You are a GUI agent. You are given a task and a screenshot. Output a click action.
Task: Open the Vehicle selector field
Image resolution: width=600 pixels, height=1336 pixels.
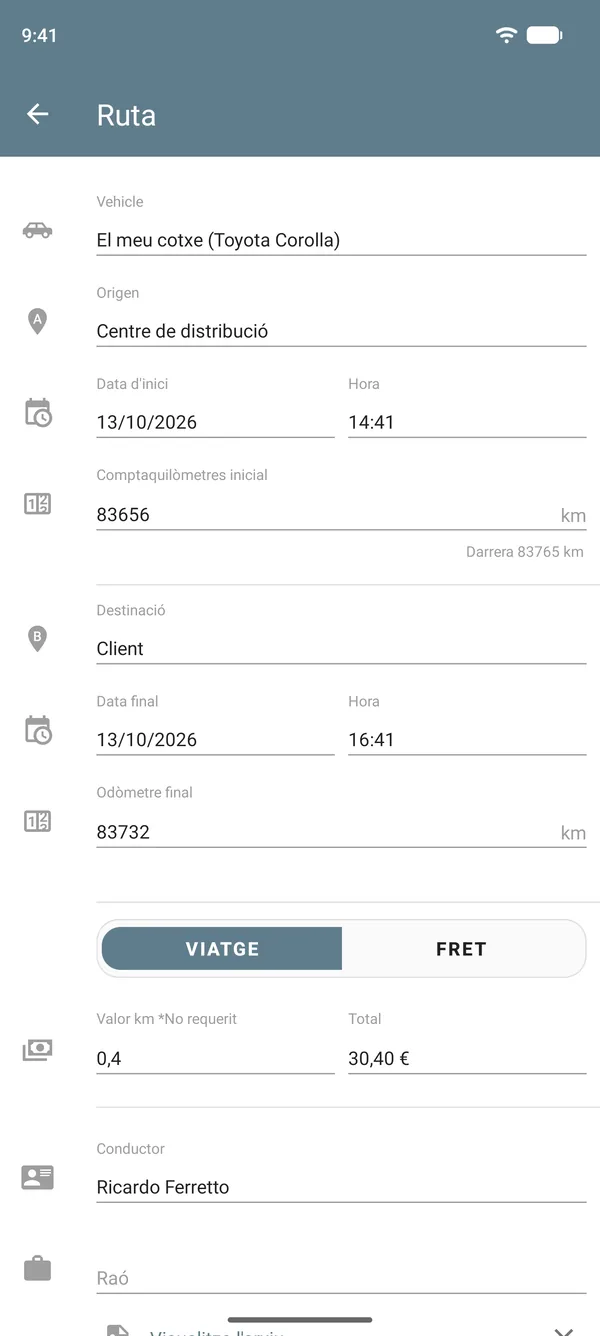(341, 240)
